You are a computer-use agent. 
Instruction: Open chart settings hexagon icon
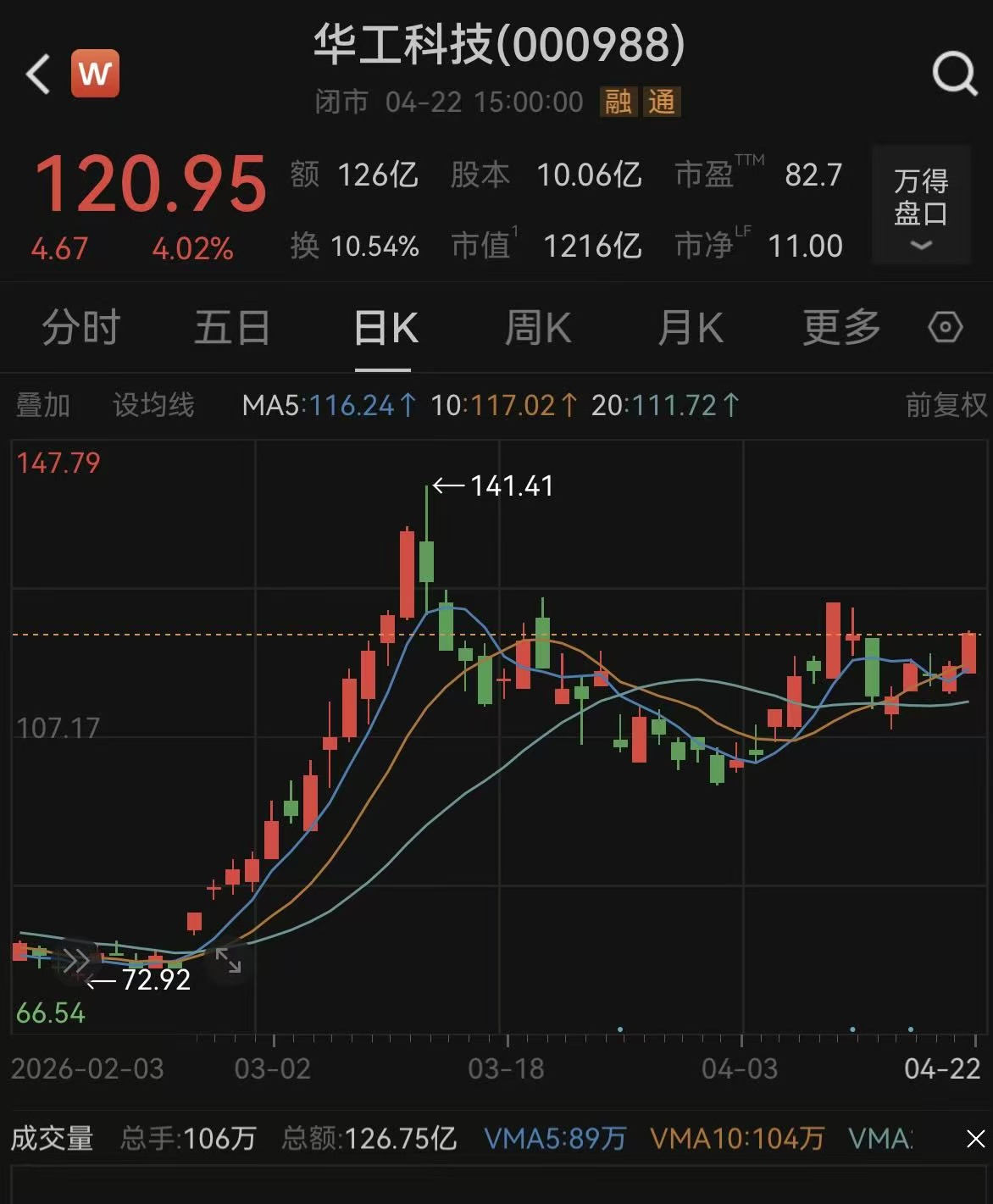pyautogui.click(x=945, y=327)
